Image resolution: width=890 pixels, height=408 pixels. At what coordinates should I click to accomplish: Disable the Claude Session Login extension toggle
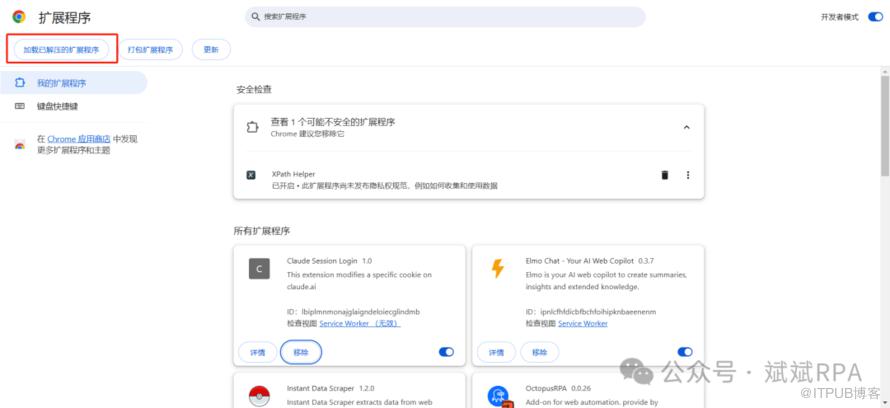click(446, 352)
